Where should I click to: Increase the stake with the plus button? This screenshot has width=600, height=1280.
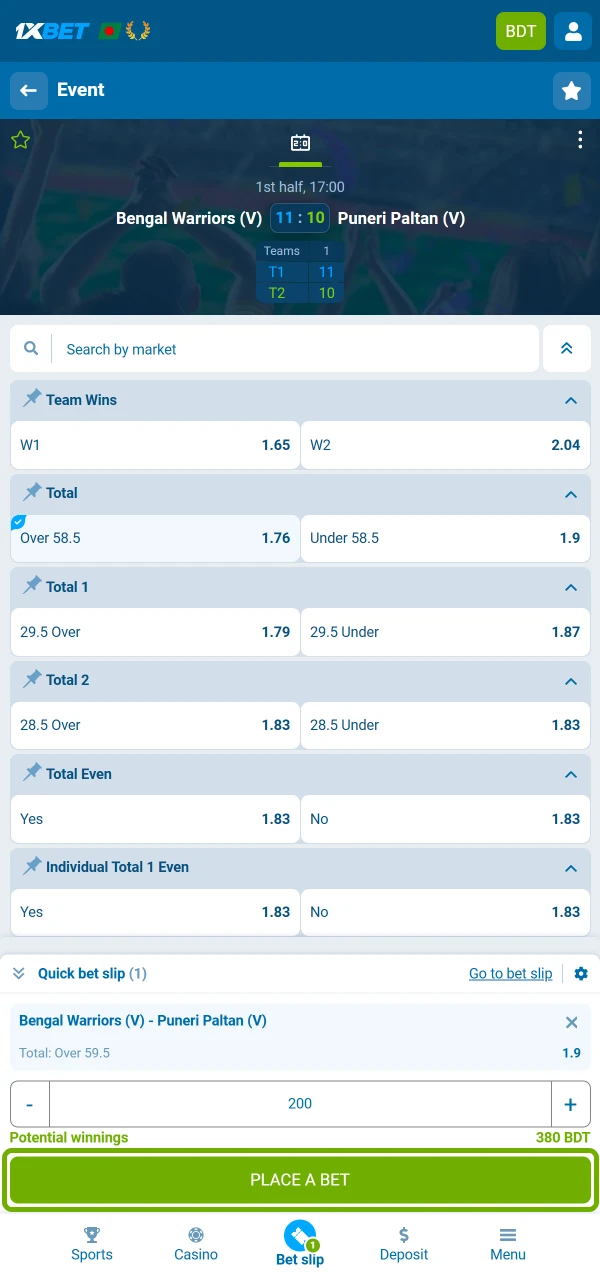coord(570,1104)
